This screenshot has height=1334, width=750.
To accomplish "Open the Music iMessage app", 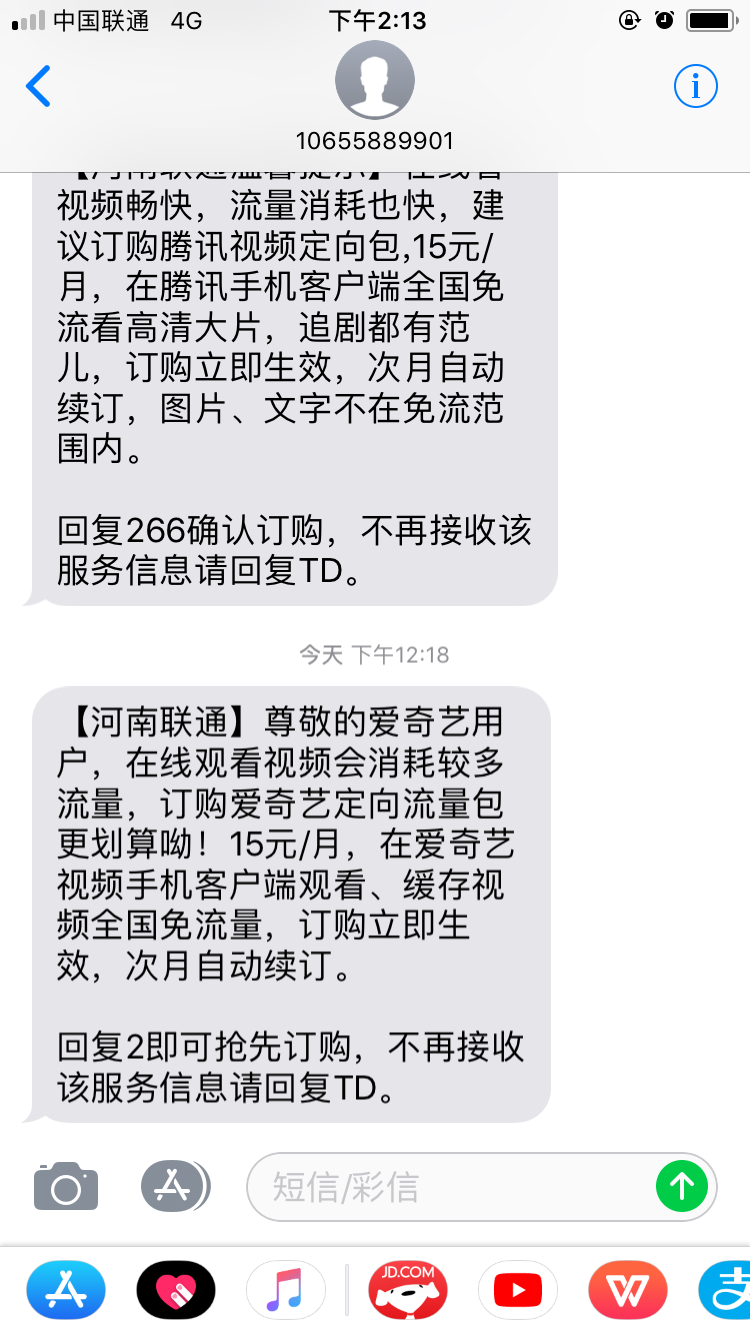I will pyautogui.click(x=285, y=1290).
